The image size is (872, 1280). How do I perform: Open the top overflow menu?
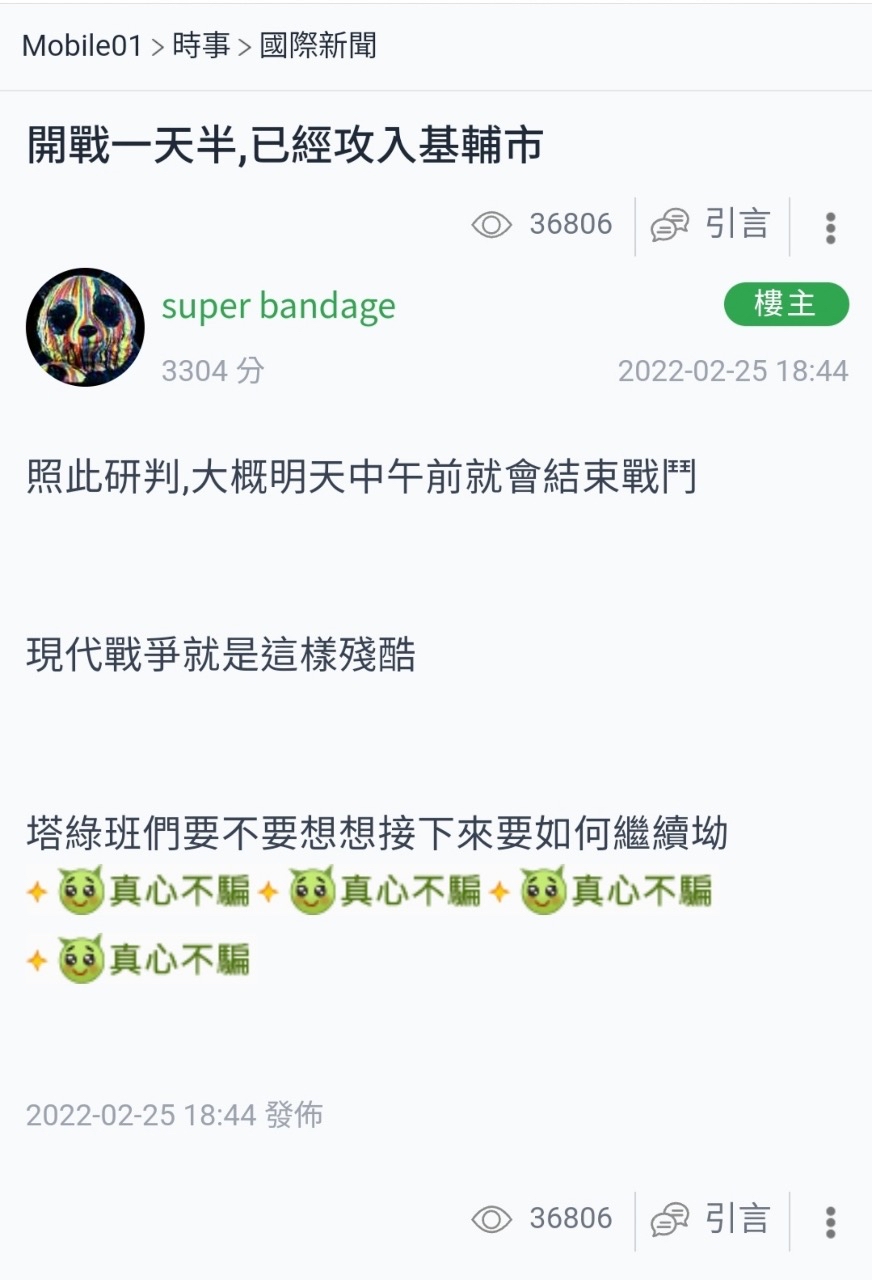pyautogui.click(x=830, y=227)
